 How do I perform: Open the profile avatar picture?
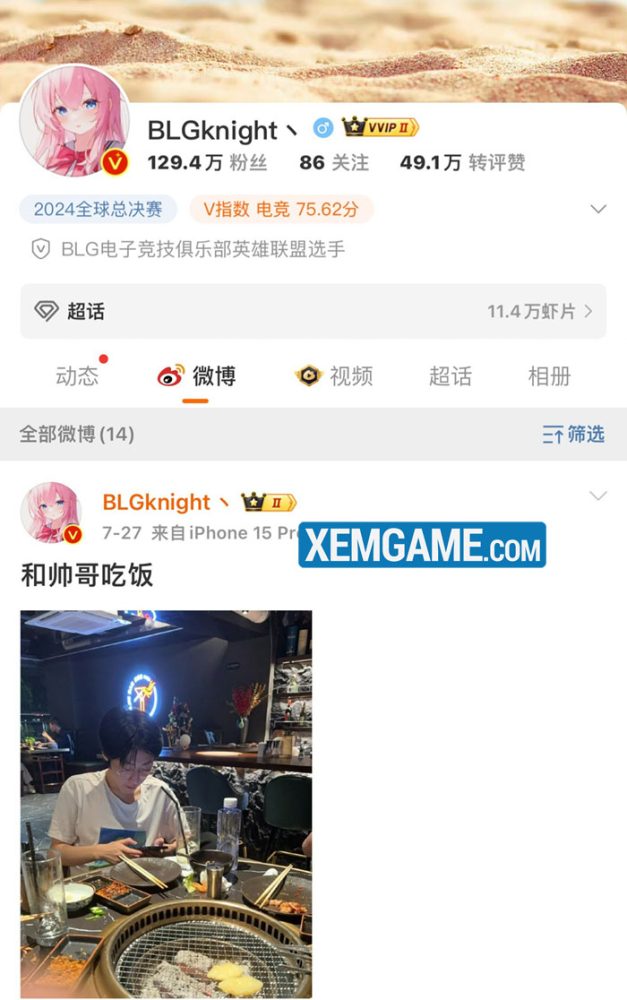click(x=74, y=120)
